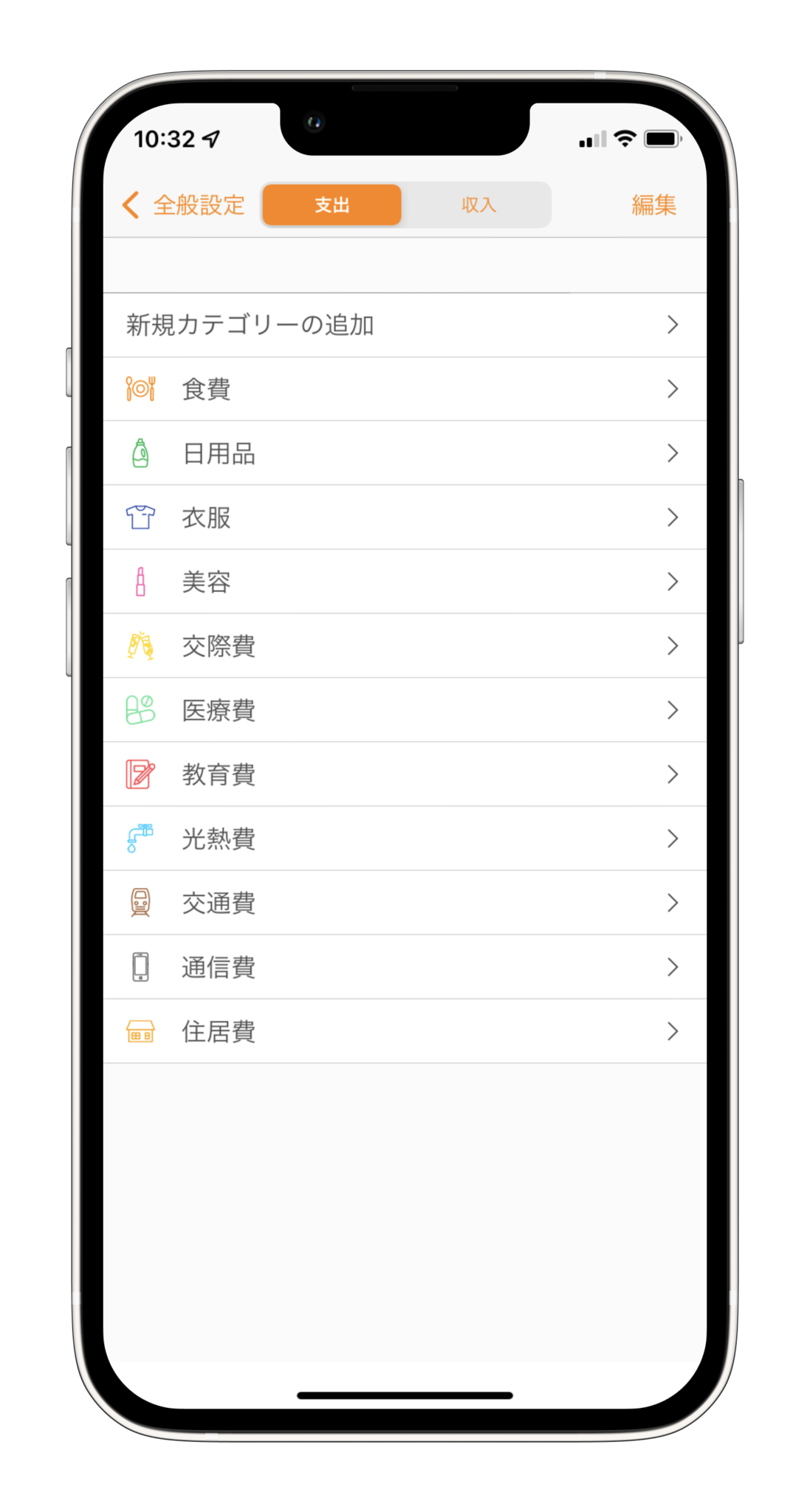
Task: Go back to 全般設定
Action: coord(183,205)
